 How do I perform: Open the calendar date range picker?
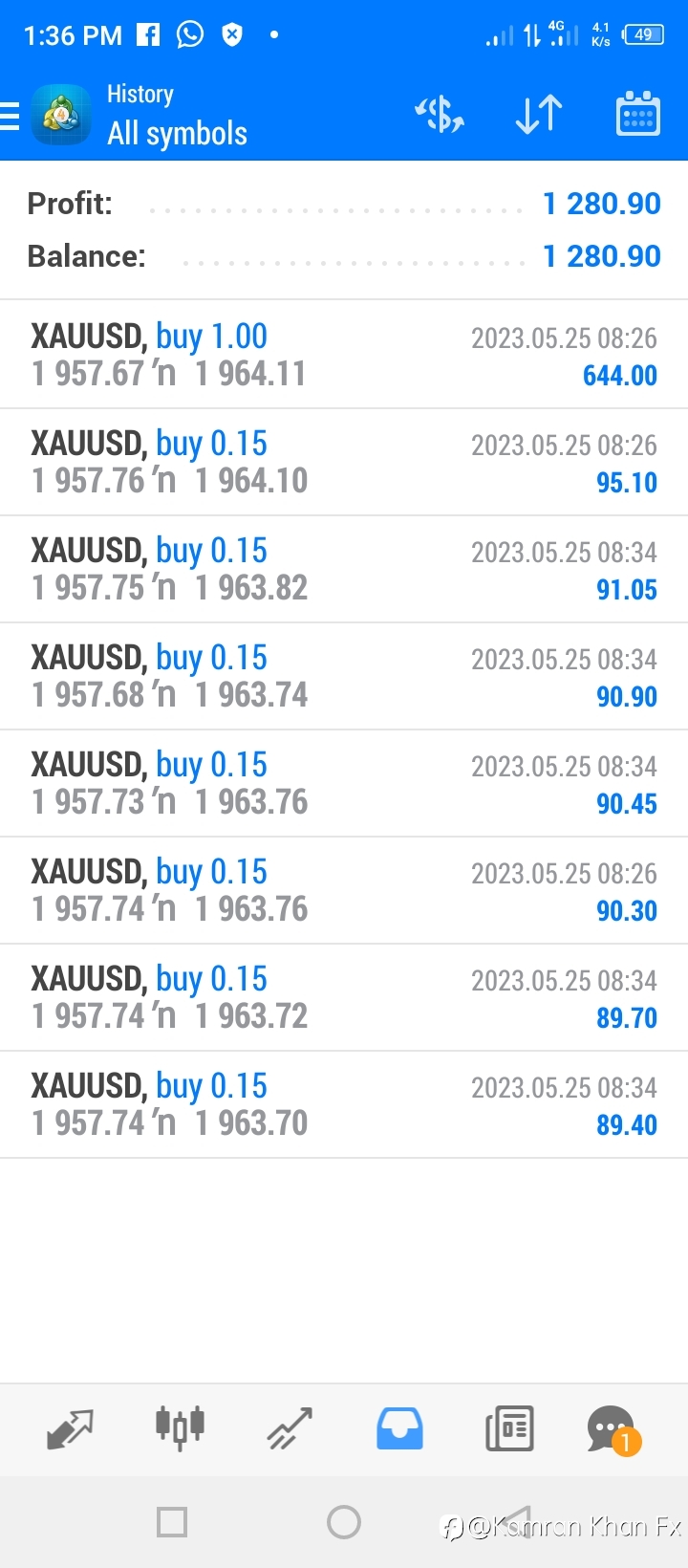click(637, 114)
